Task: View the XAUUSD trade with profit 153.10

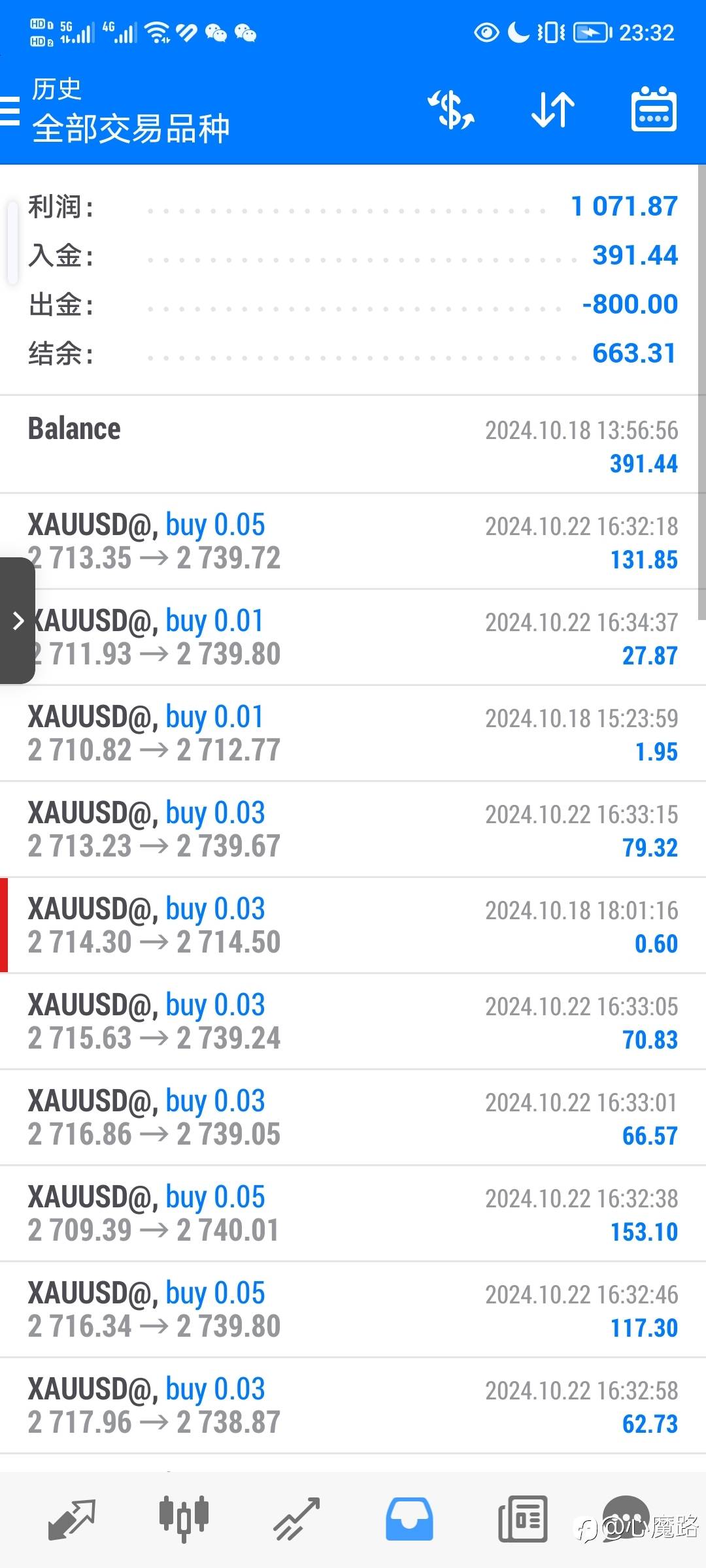Action: coord(353,1214)
